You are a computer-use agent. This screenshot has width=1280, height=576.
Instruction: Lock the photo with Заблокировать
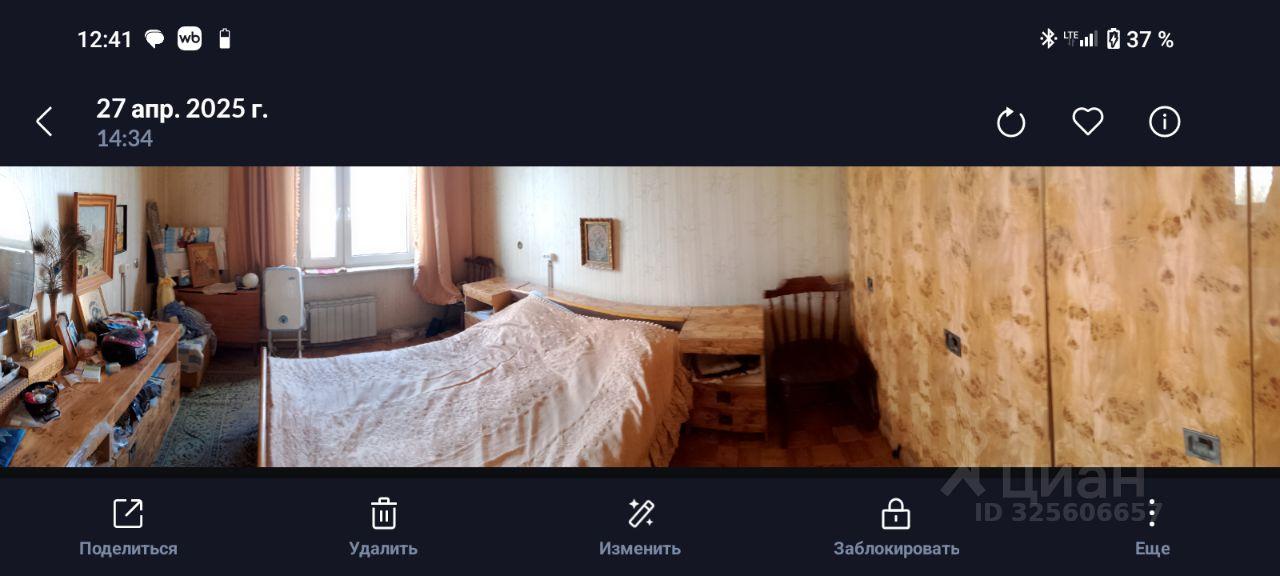(896, 526)
